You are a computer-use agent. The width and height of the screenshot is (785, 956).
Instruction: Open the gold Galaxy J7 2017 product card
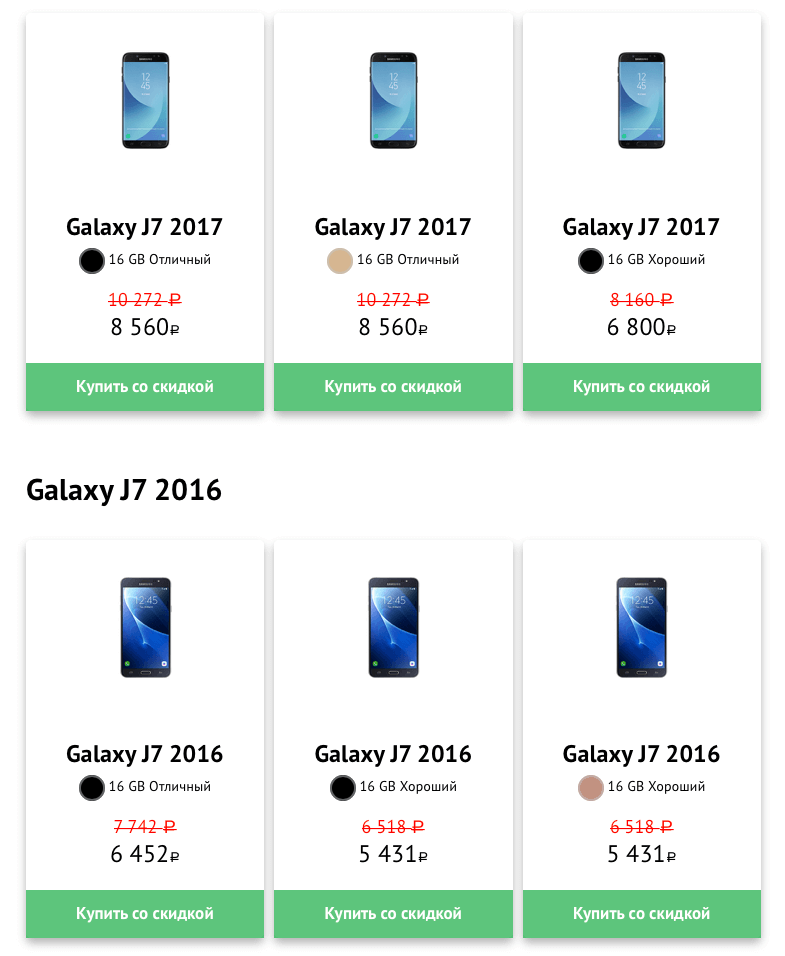click(x=392, y=227)
